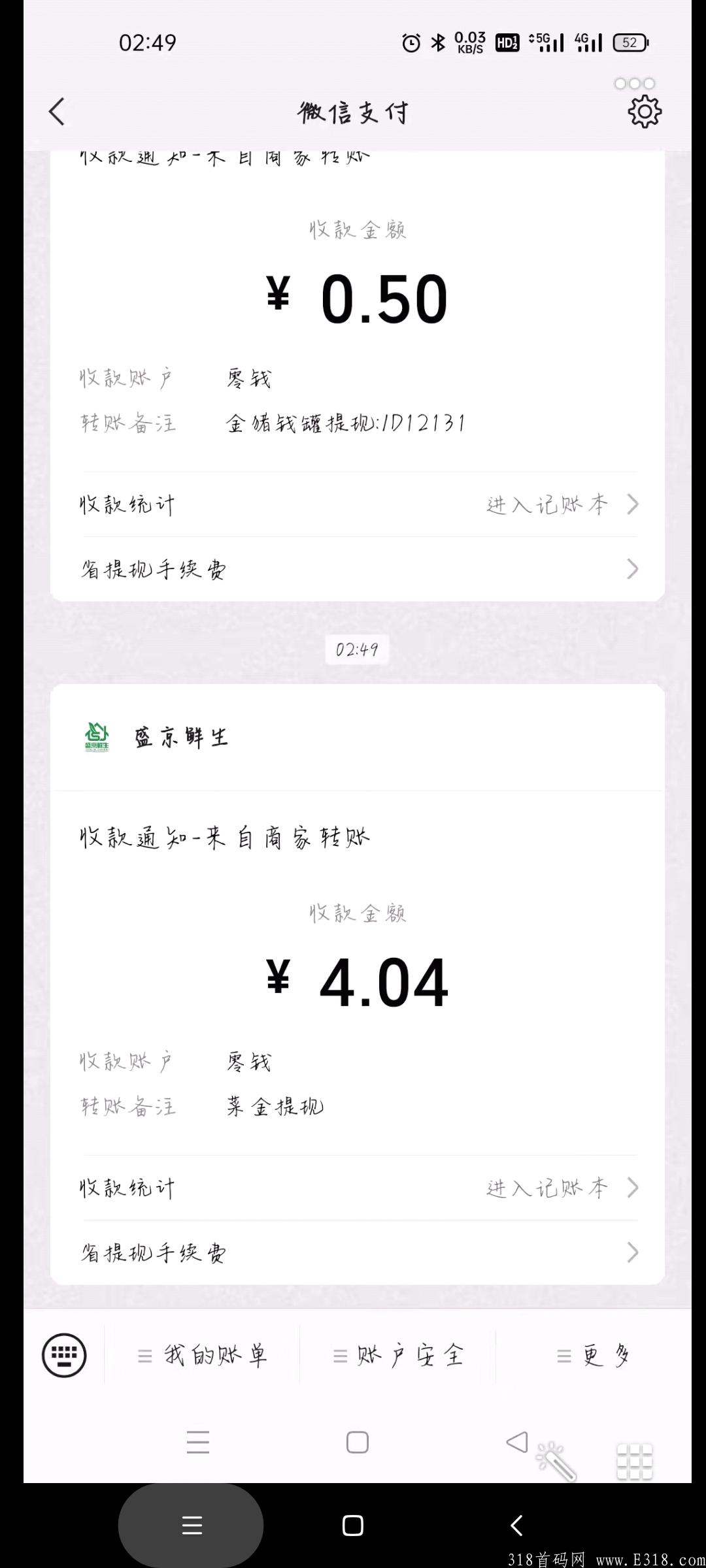Expand 收款统计 chevron on the first card

click(631, 504)
